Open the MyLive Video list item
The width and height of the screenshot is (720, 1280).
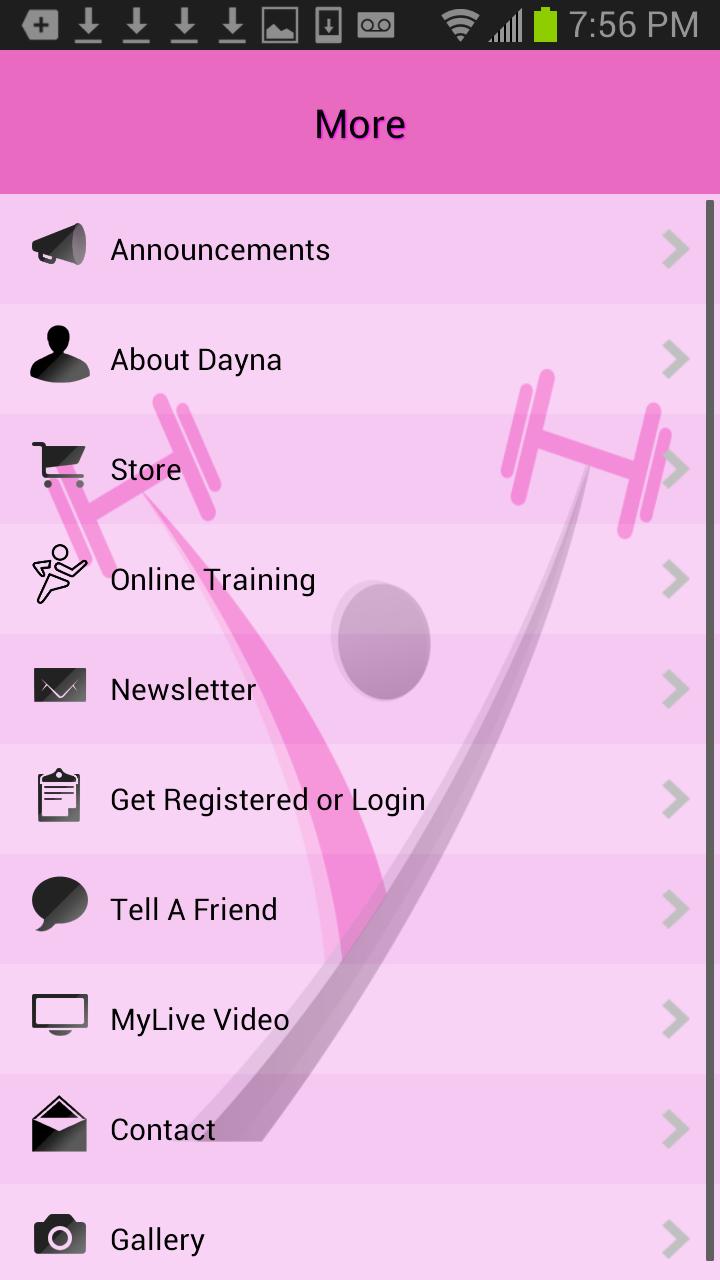360,1019
